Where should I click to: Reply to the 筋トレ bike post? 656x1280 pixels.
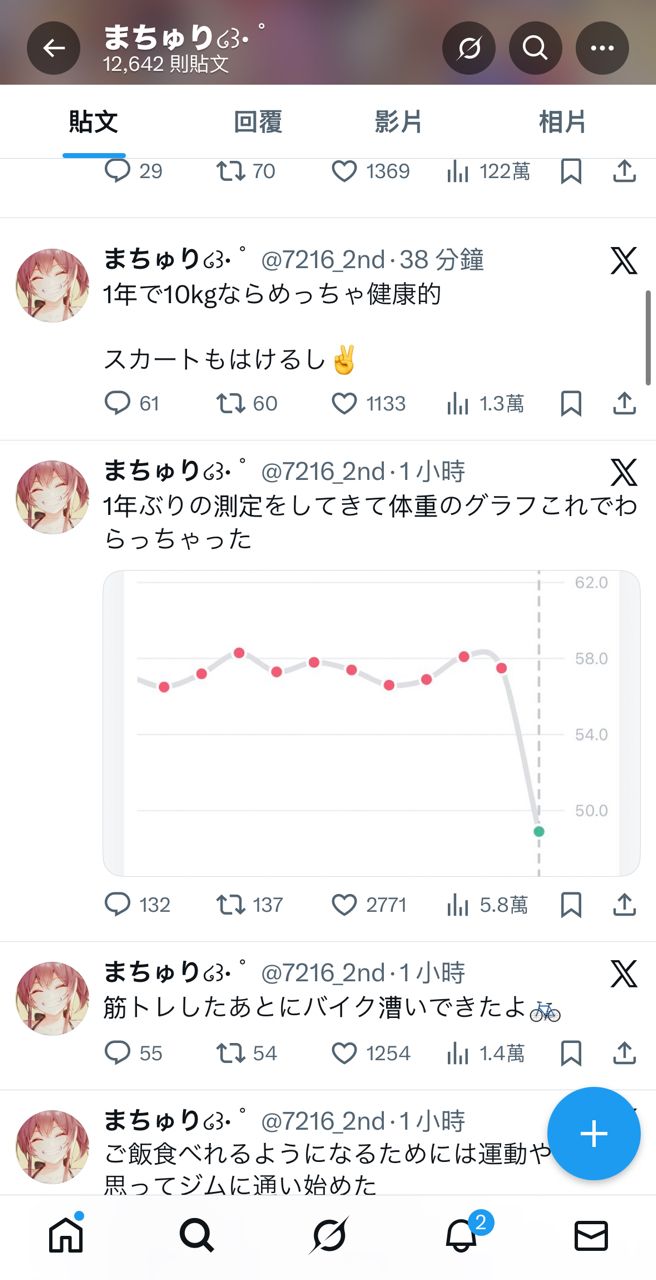pyautogui.click(x=118, y=1053)
